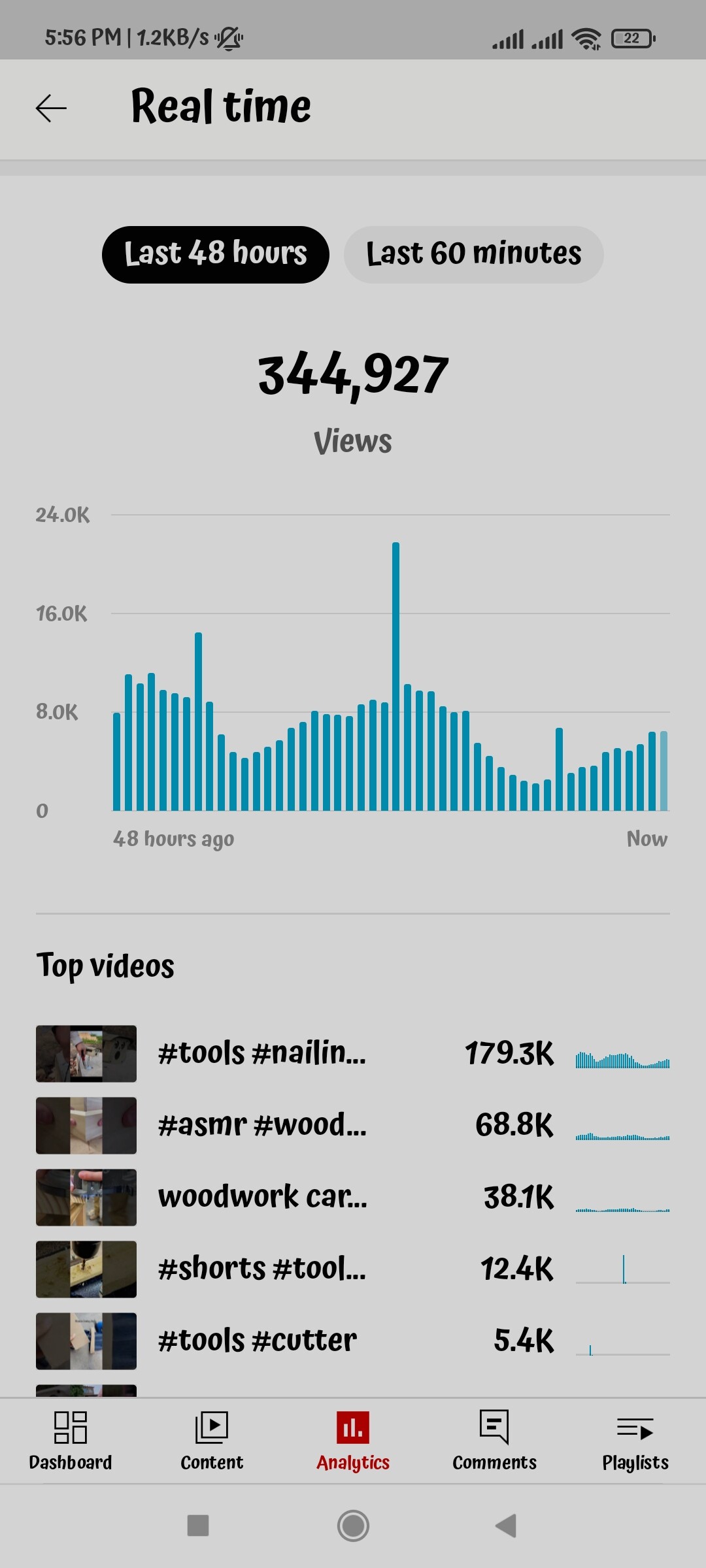Open the woodwork car... video row
Image resolution: width=706 pixels, height=1568 pixels.
click(x=353, y=1197)
